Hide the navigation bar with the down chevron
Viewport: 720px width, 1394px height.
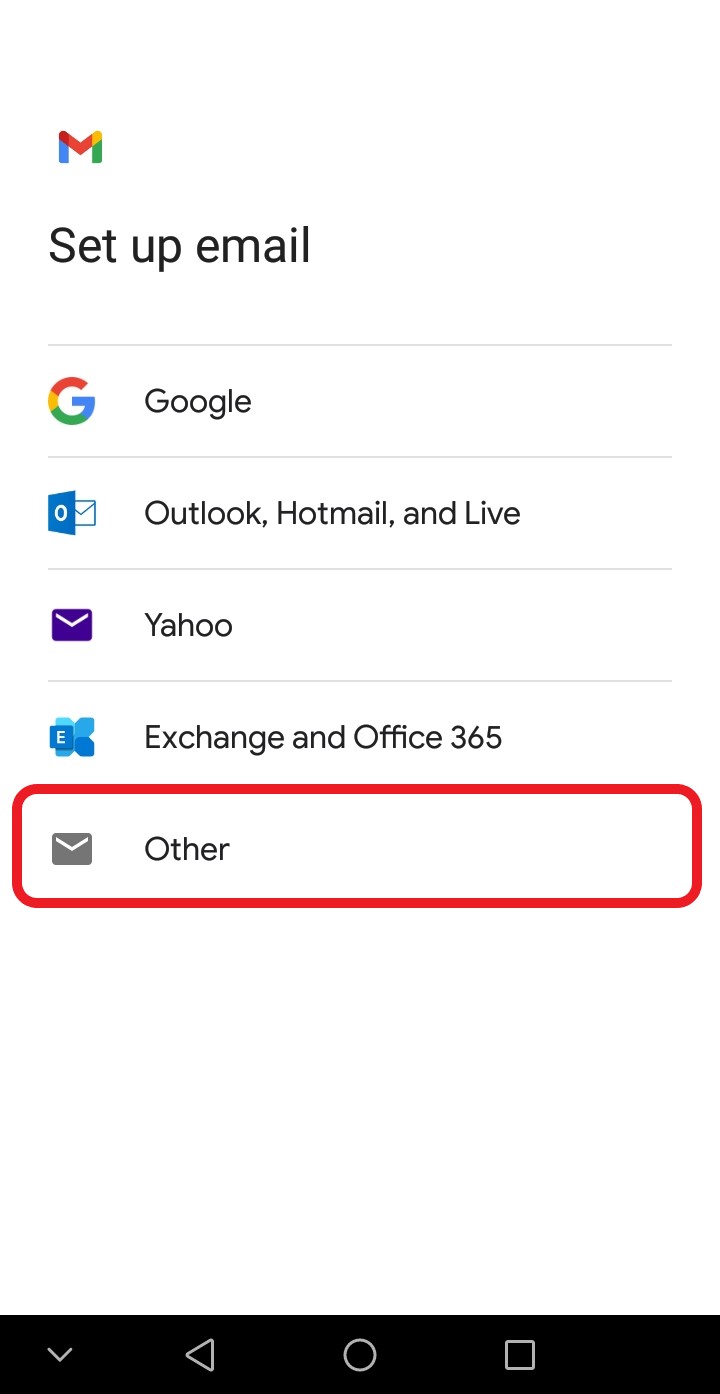(x=60, y=1355)
